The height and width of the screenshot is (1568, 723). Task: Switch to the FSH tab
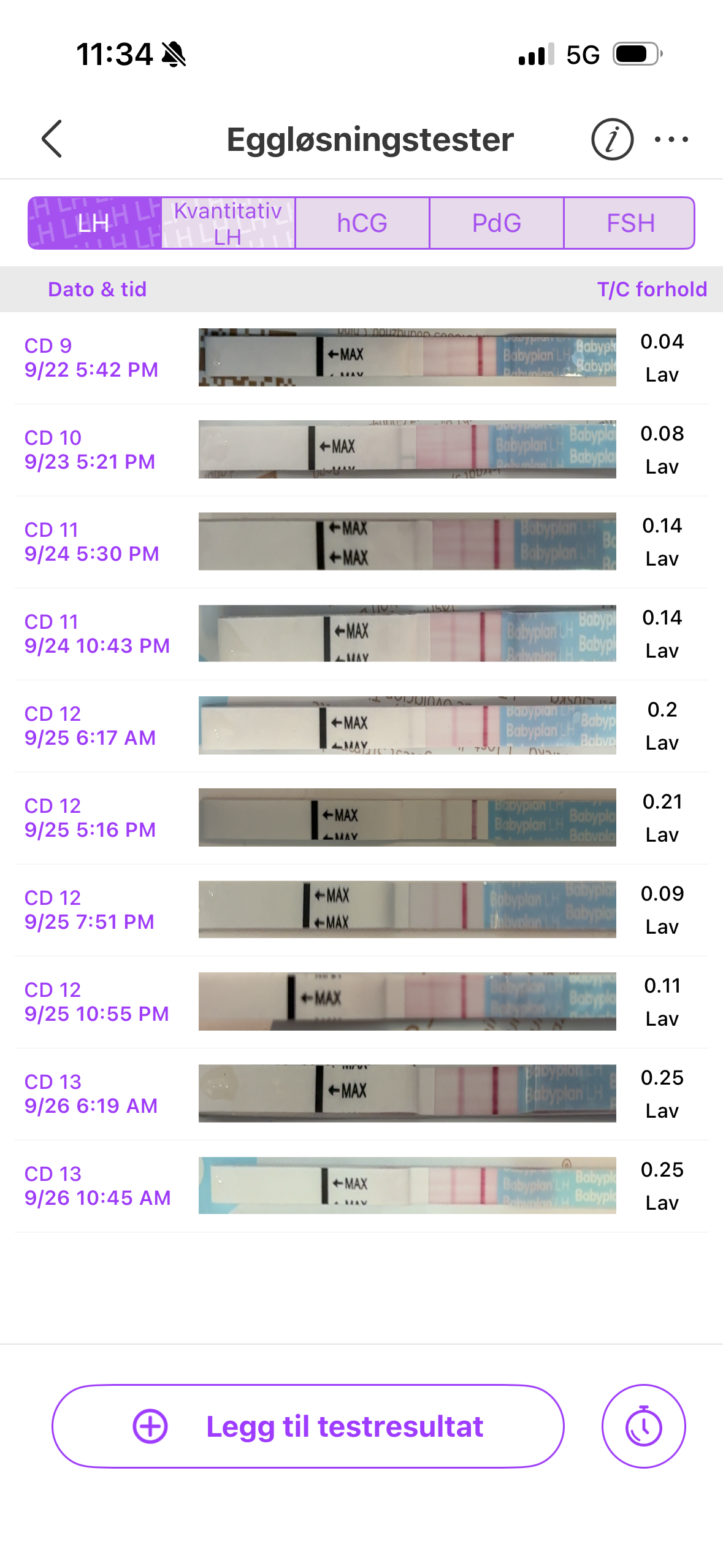[x=630, y=223]
